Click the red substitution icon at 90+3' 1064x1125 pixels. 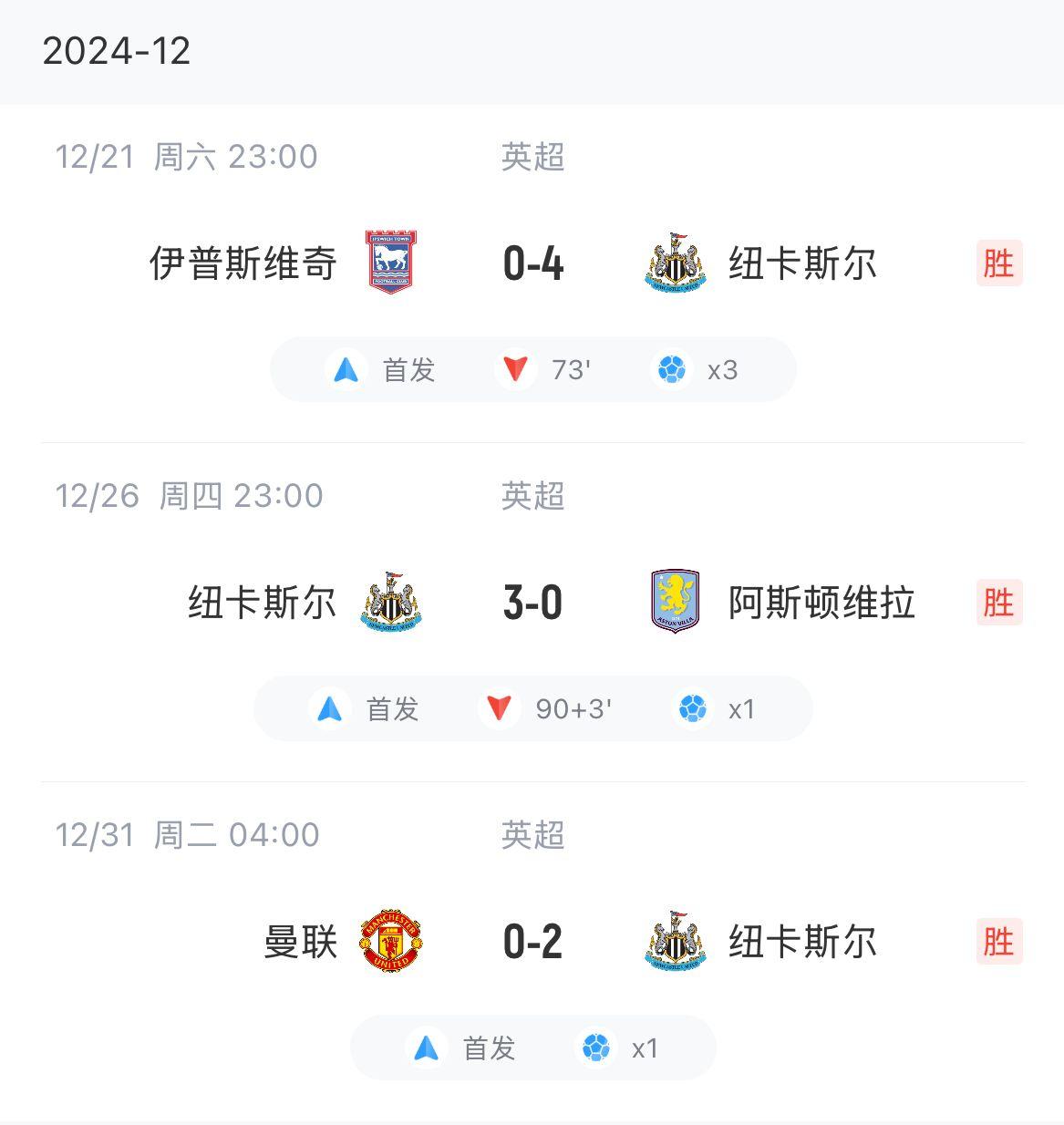498,708
